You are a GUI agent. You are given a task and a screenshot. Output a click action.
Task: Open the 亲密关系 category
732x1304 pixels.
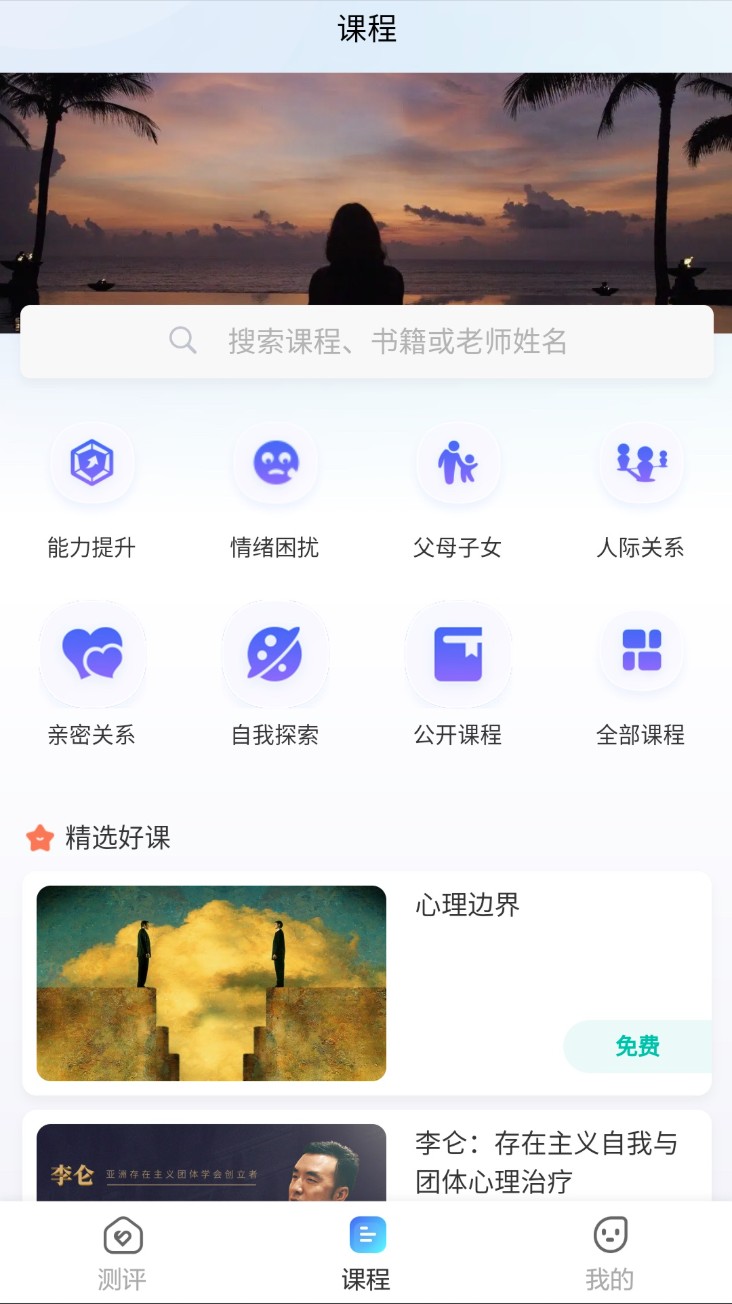[x=92, y=676]
